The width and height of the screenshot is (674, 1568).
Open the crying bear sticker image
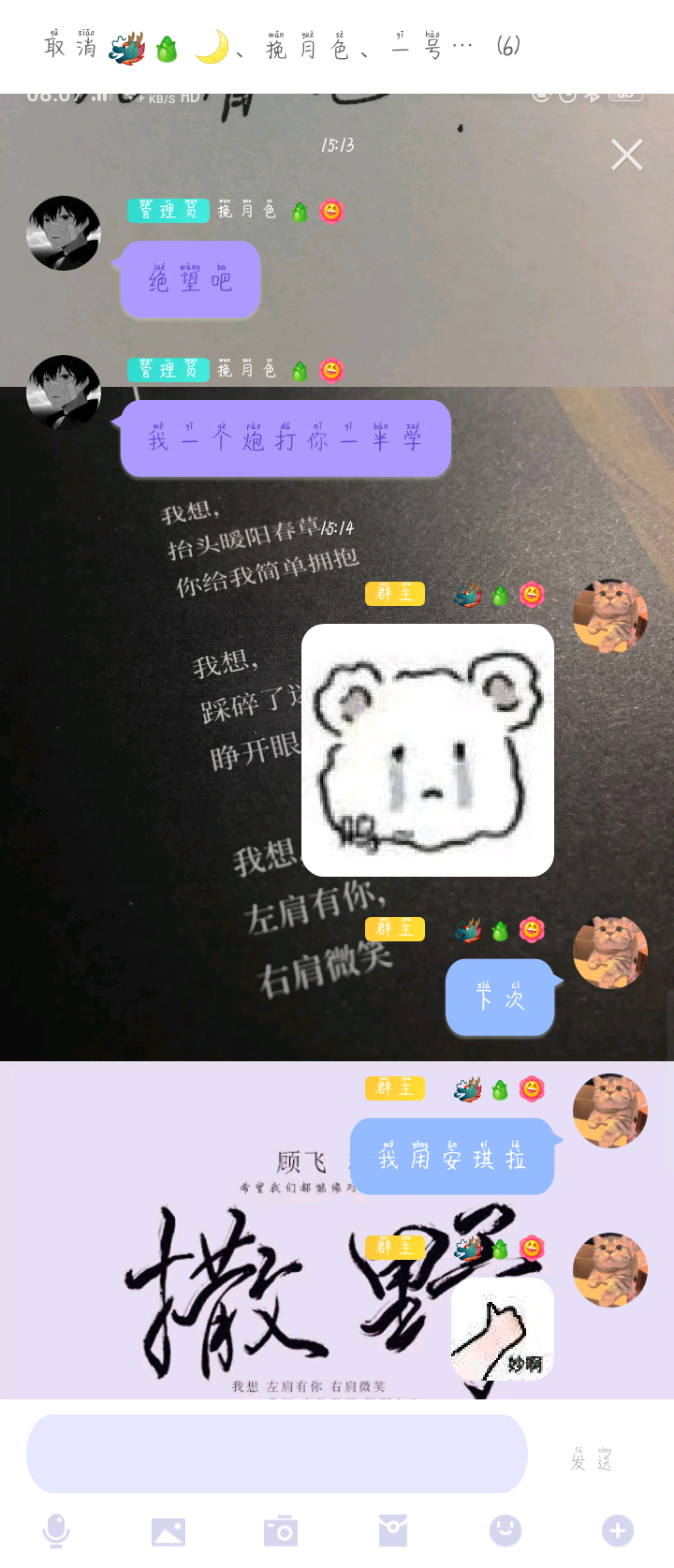coord(428,750)
